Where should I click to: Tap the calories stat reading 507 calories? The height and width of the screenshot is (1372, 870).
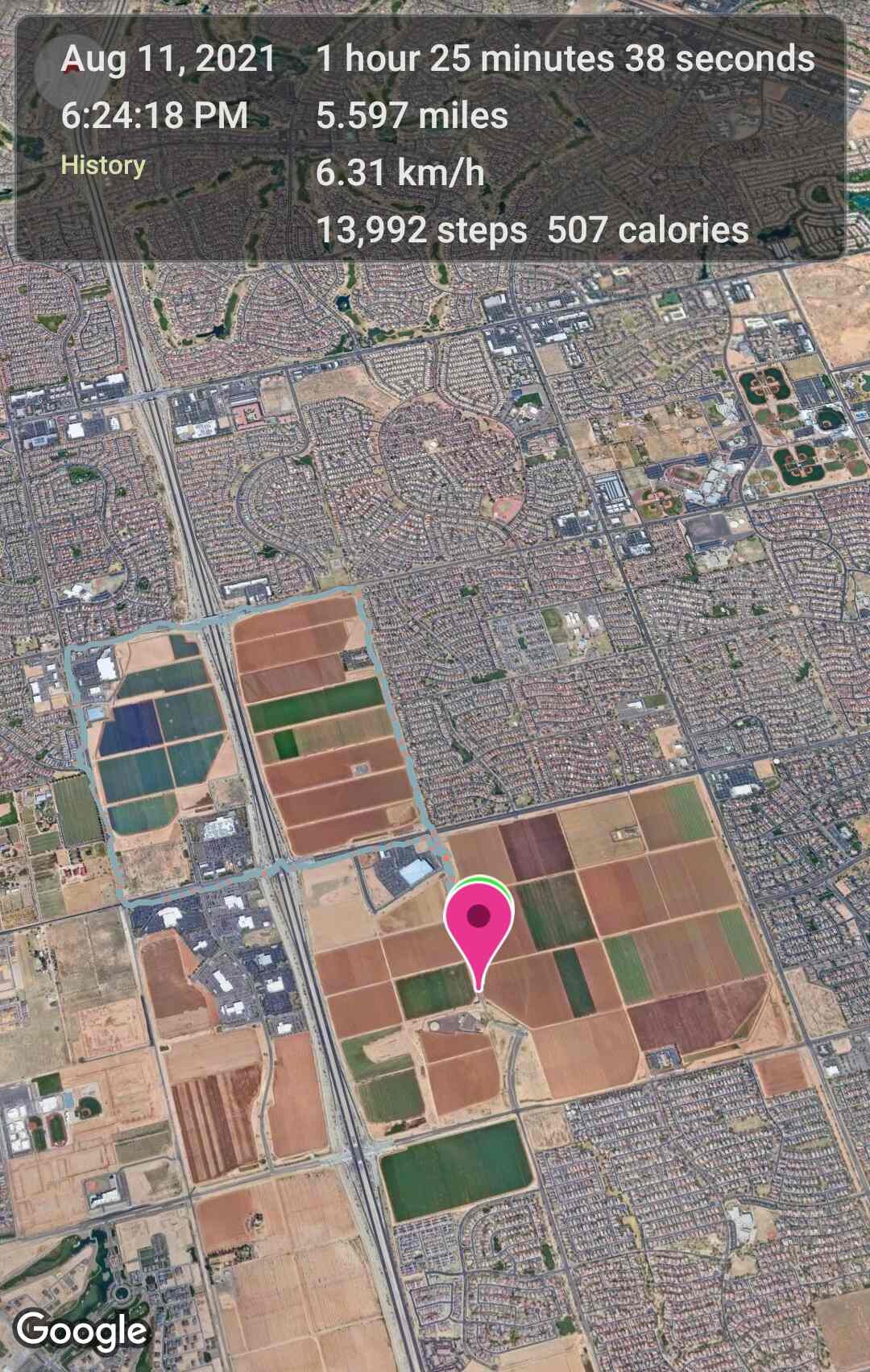[646, 232]
